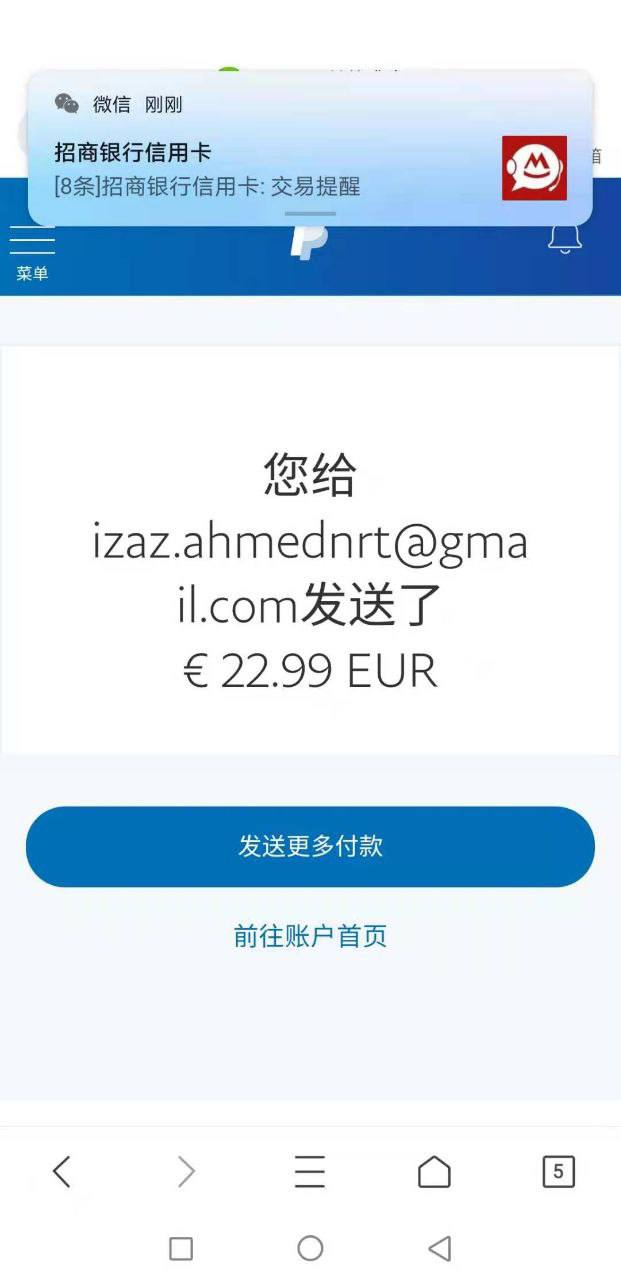Tap the system home button
The height and width of the screenshot is (1280, 621).
pos(310,1248)
